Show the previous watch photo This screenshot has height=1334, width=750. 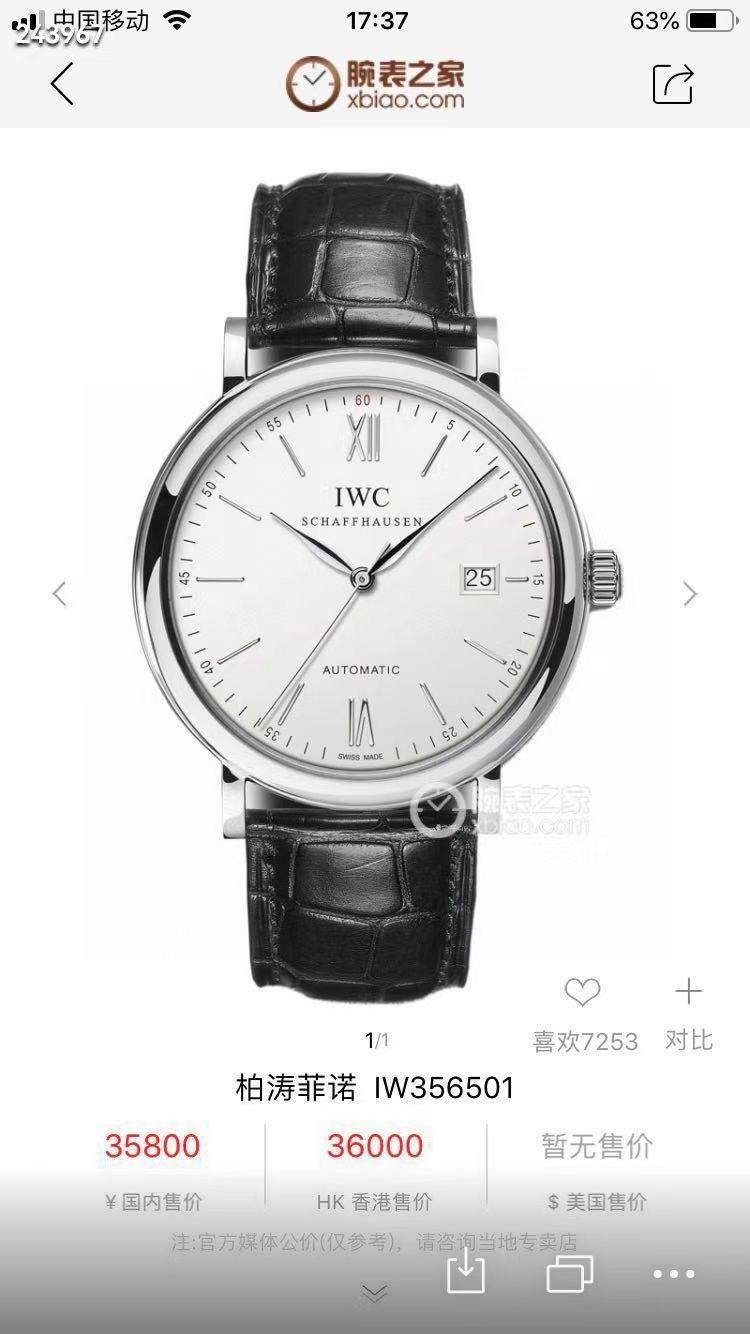[60, 593]
